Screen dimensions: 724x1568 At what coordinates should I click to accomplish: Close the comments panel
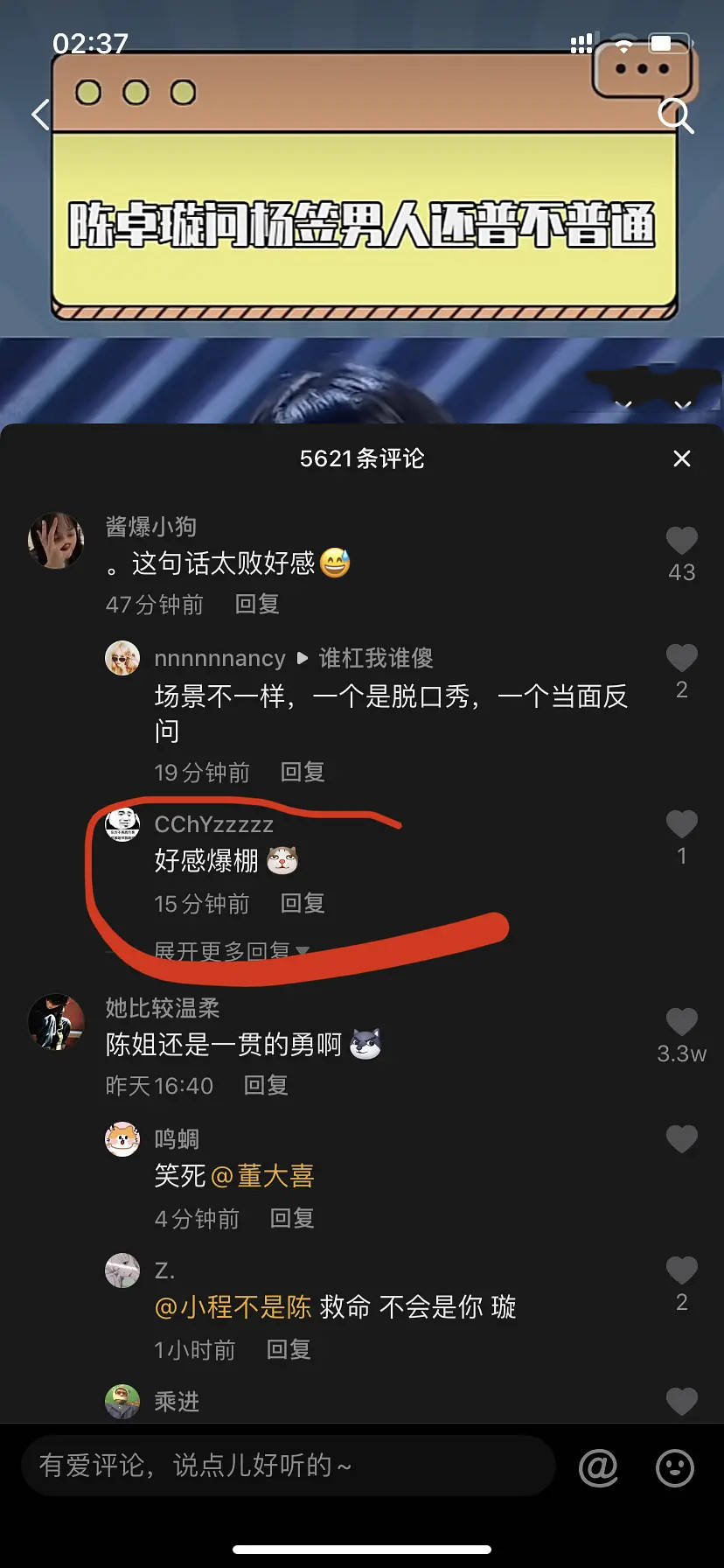pos(682,458)
